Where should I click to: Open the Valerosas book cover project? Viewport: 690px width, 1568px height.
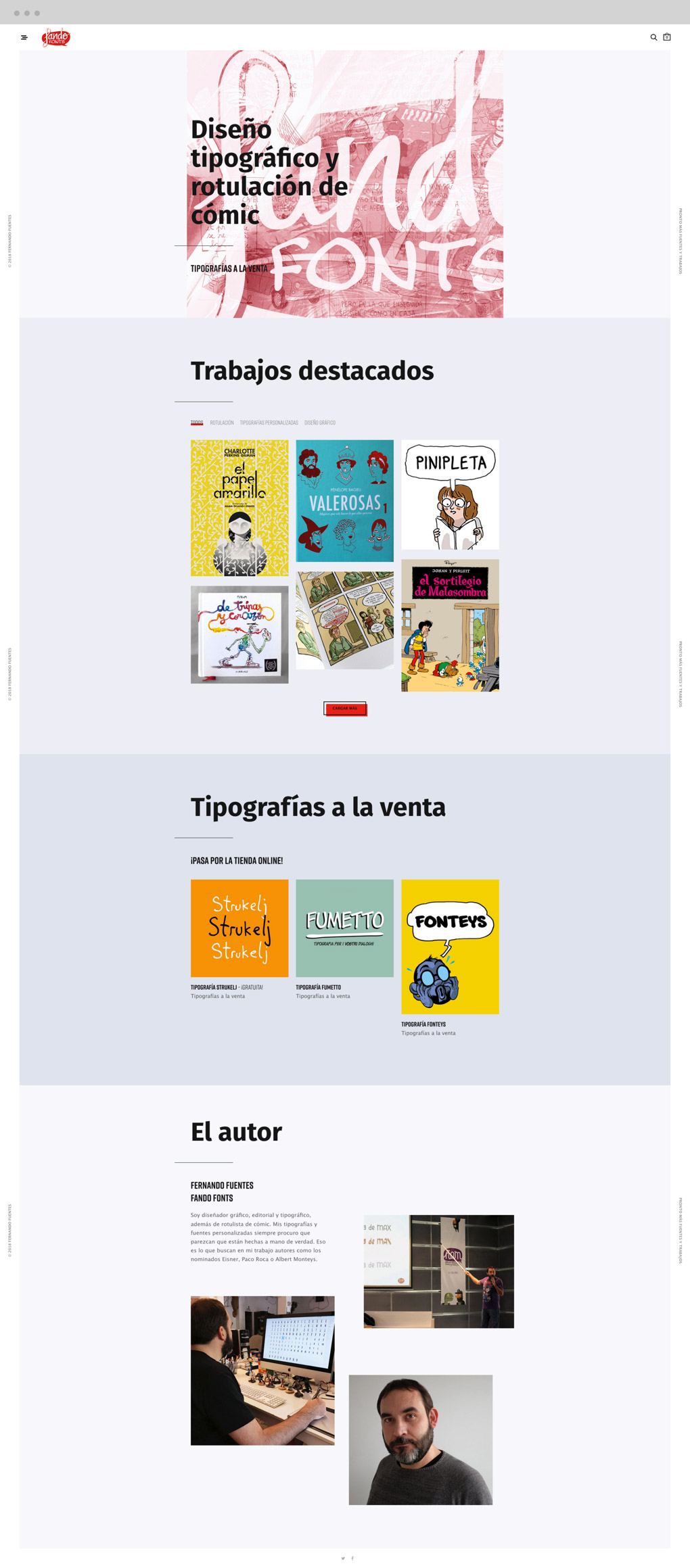[x=344, y=500]
